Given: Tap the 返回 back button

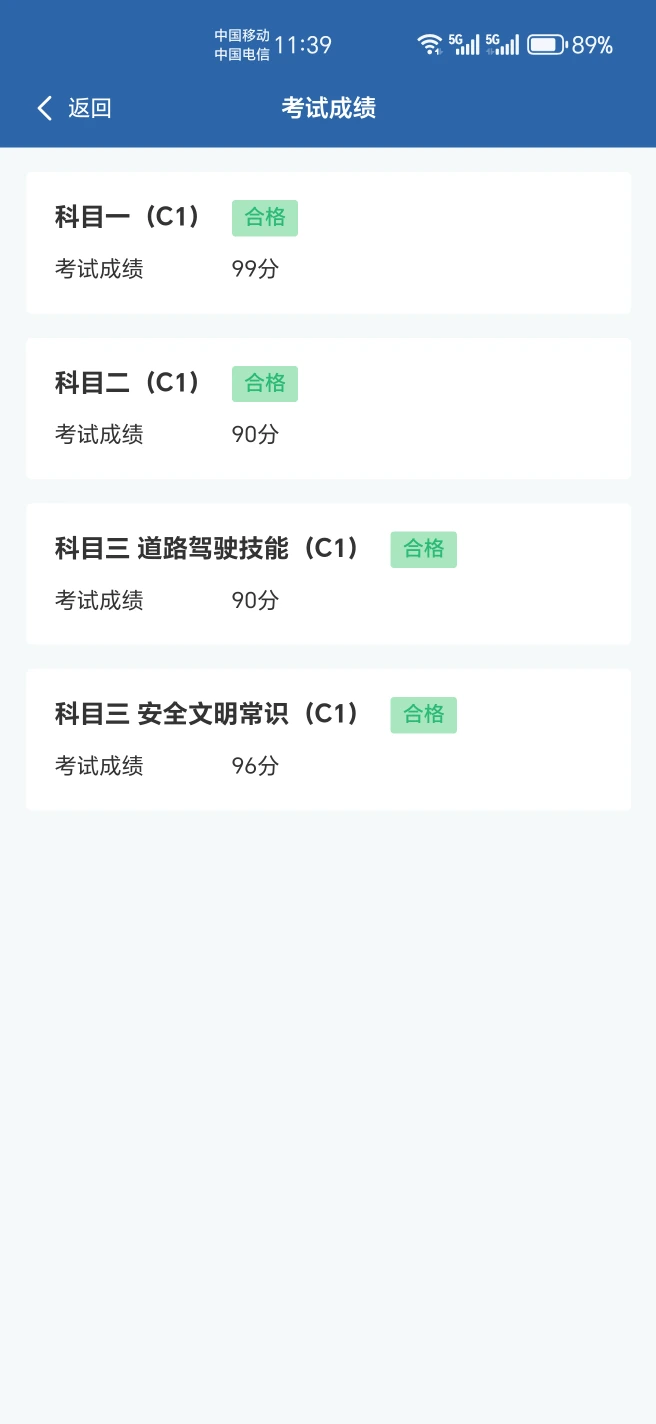Looking at the screenshot, I should (x=74, y=108).
